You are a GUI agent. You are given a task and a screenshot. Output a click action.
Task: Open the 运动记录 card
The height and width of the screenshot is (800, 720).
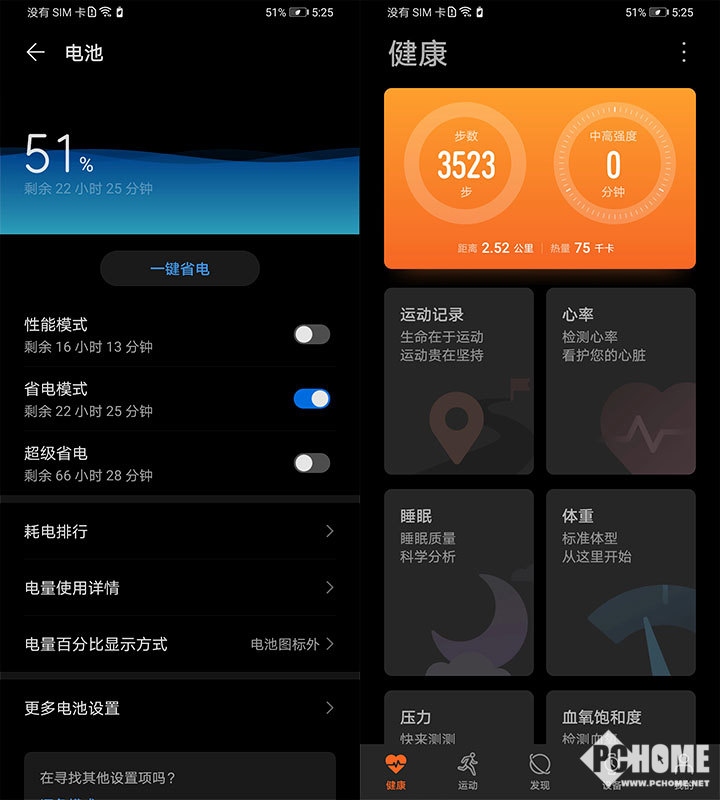(459, 381)
